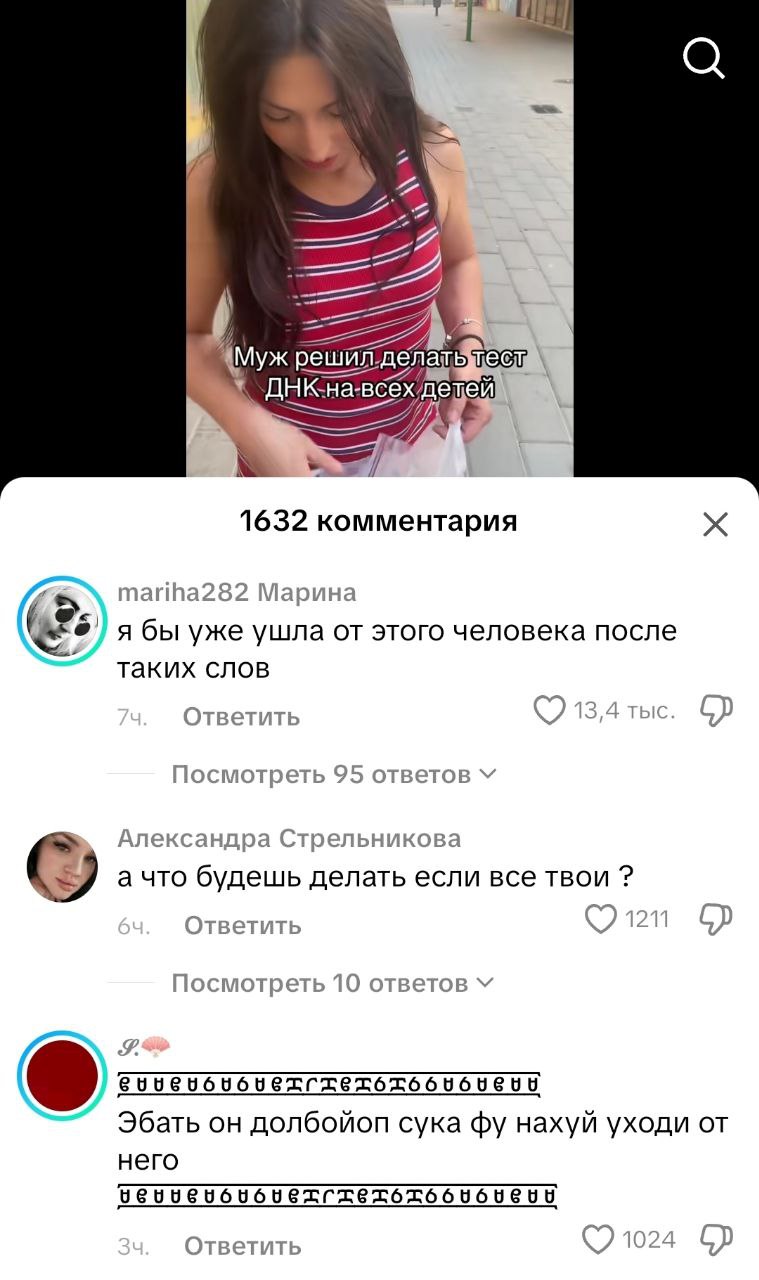The image size is (759, 1280).
Task: Open the red circle avatar profile
Action: point(62,1076)
